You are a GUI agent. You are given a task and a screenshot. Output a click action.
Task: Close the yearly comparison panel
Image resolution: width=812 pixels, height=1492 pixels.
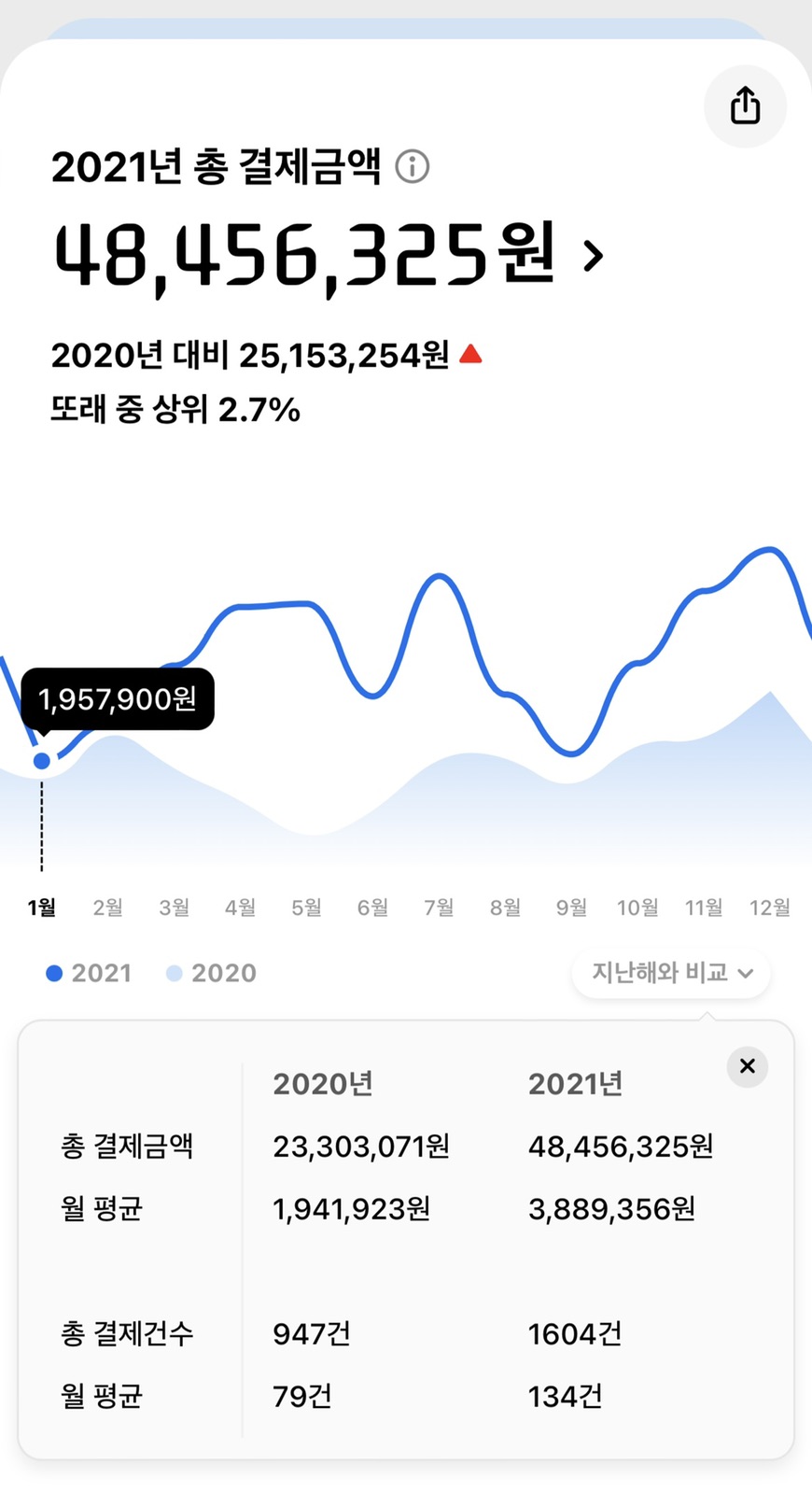pos(748,1066)
